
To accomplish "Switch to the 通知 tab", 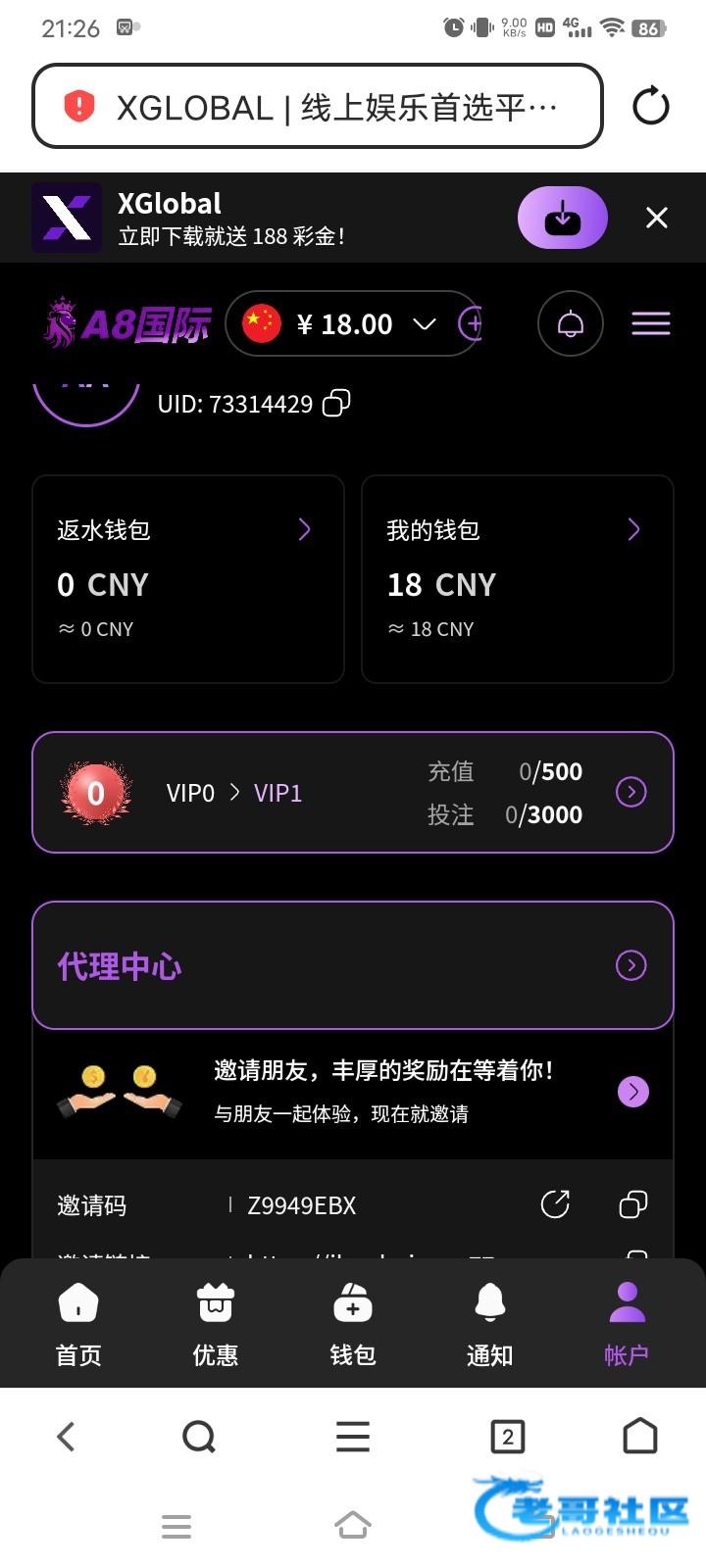I will 489,1323.
